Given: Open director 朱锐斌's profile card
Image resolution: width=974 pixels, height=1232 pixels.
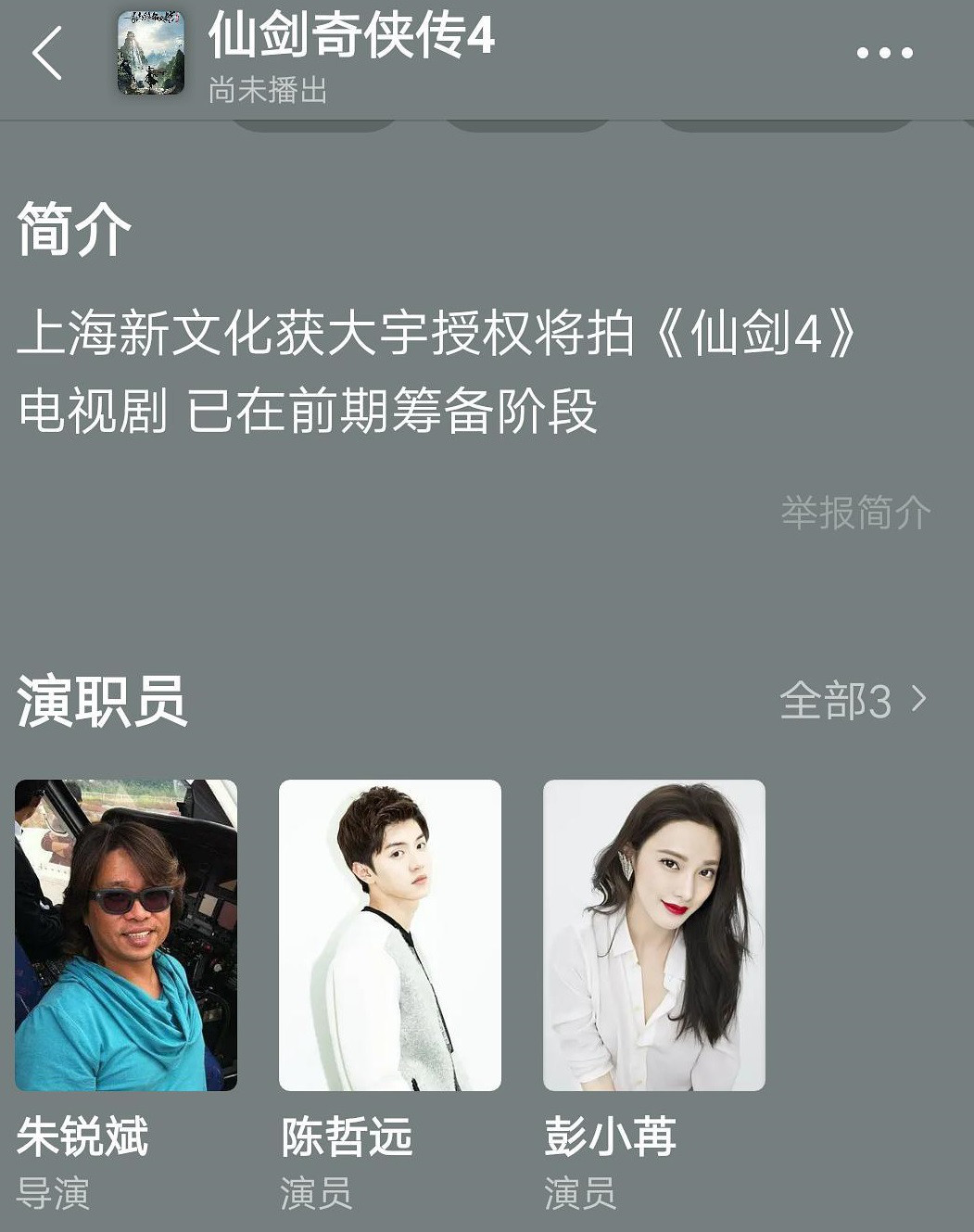Looking at the screenshot, I should pyautogui.click(x=126, y=934).
